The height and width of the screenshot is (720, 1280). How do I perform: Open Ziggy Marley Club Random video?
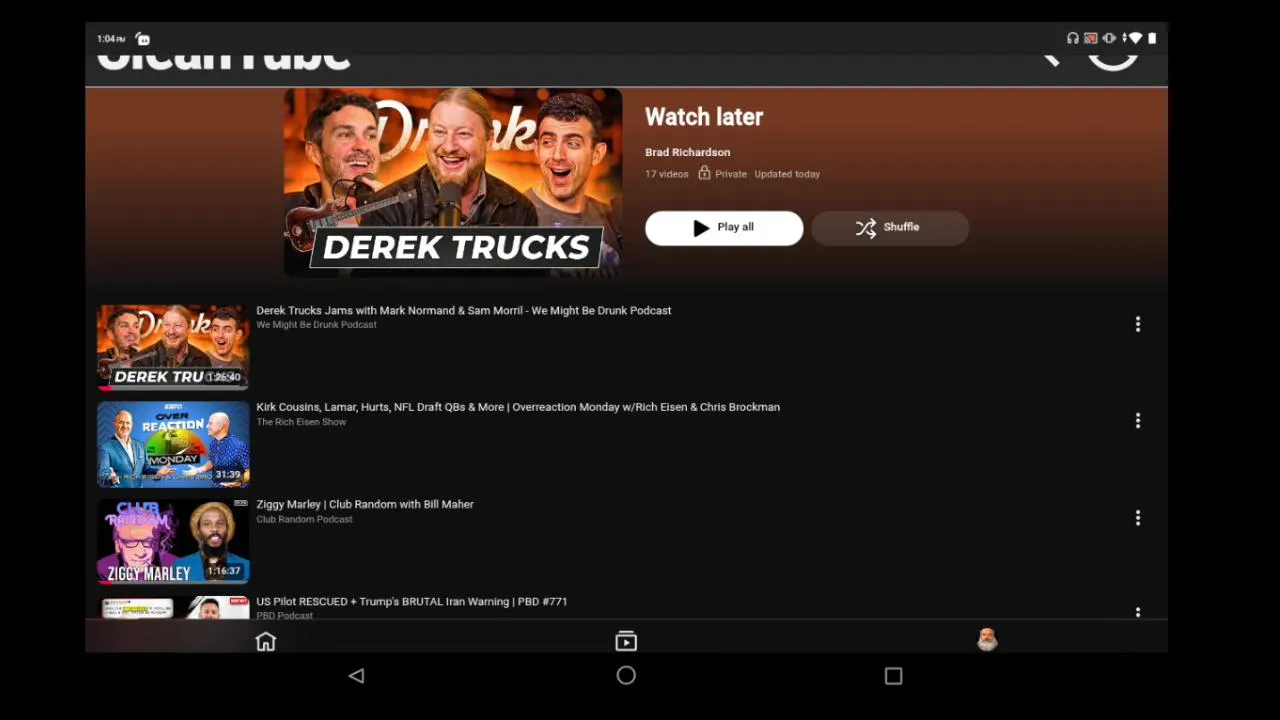pos(365,505)
